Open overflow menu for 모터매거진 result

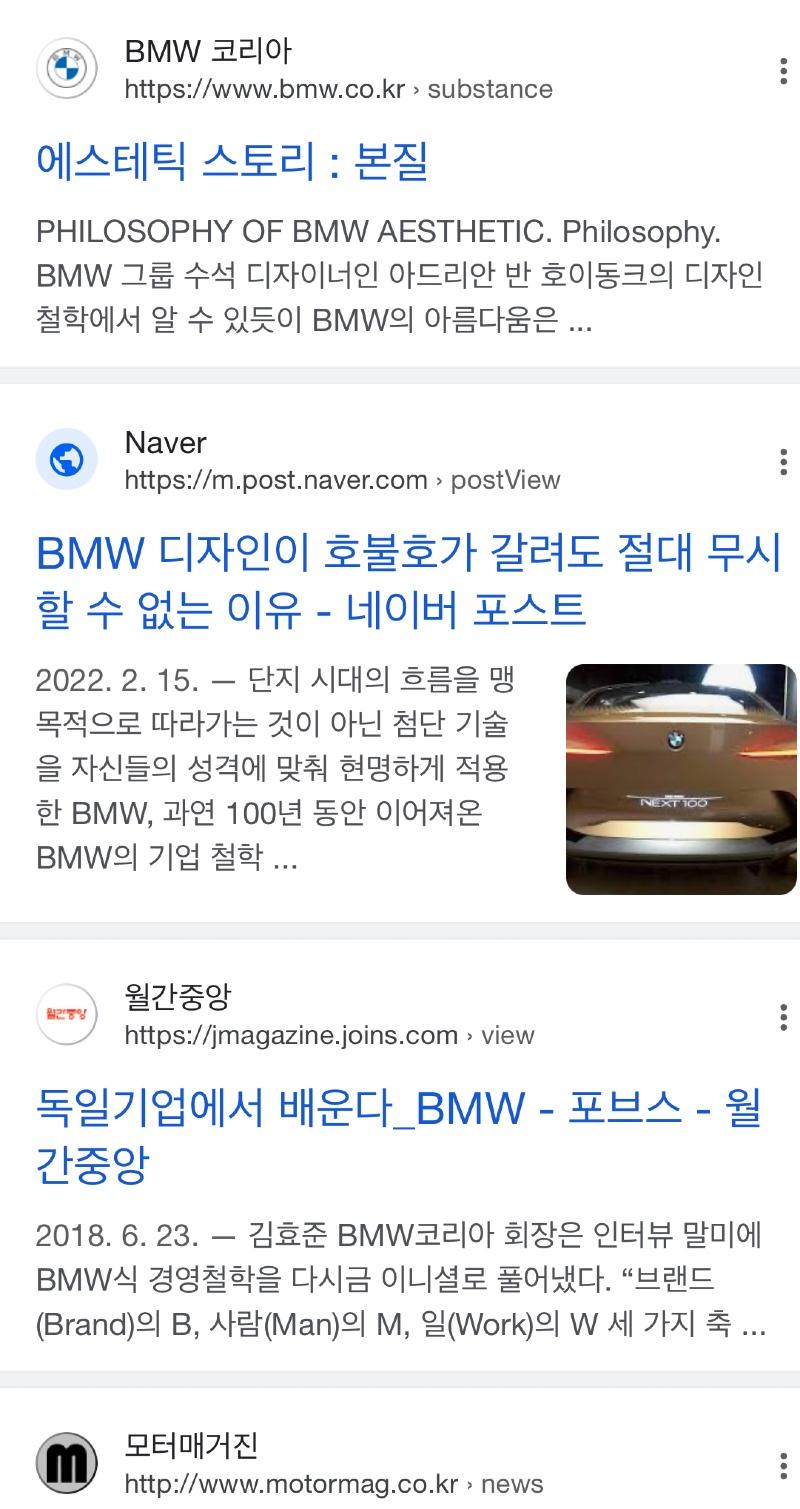tap(782, 1466)
